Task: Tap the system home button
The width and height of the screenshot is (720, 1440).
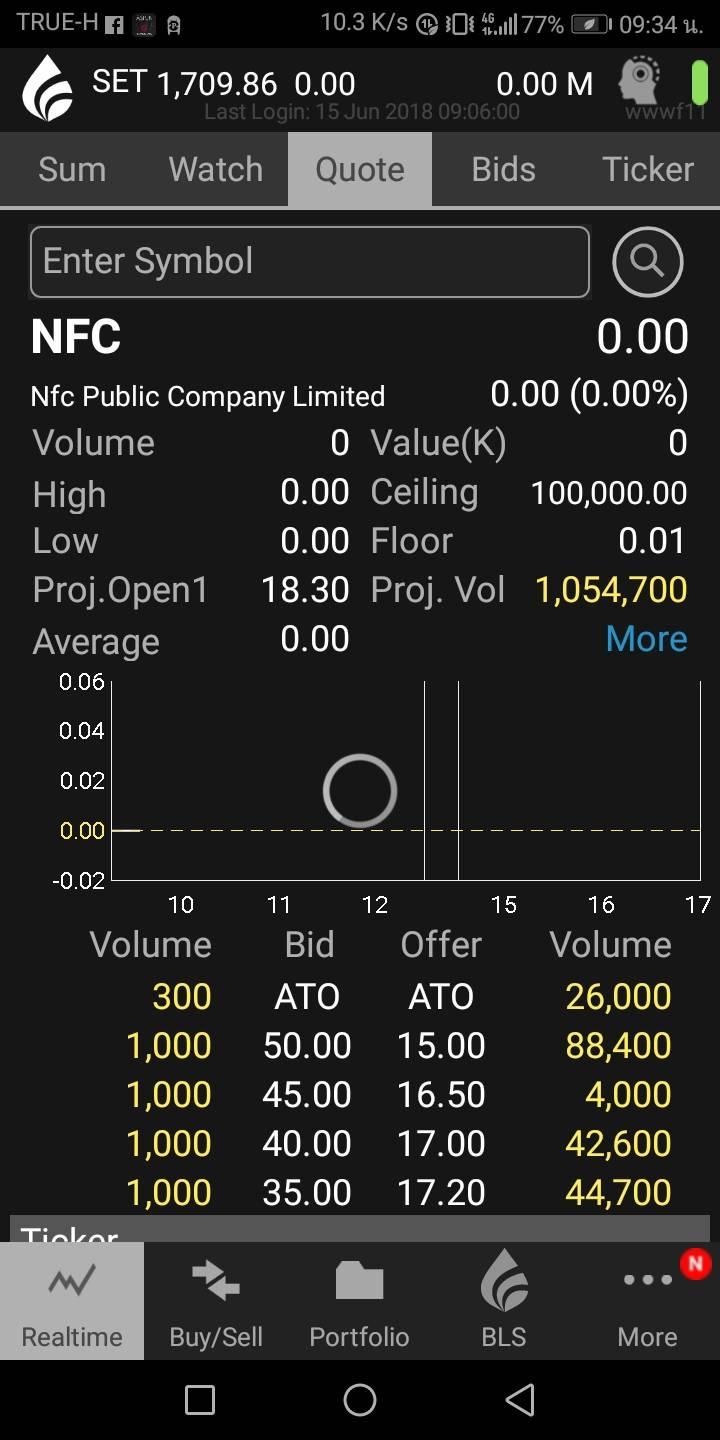Action: pyautogui.click(x=360, y=1400)
